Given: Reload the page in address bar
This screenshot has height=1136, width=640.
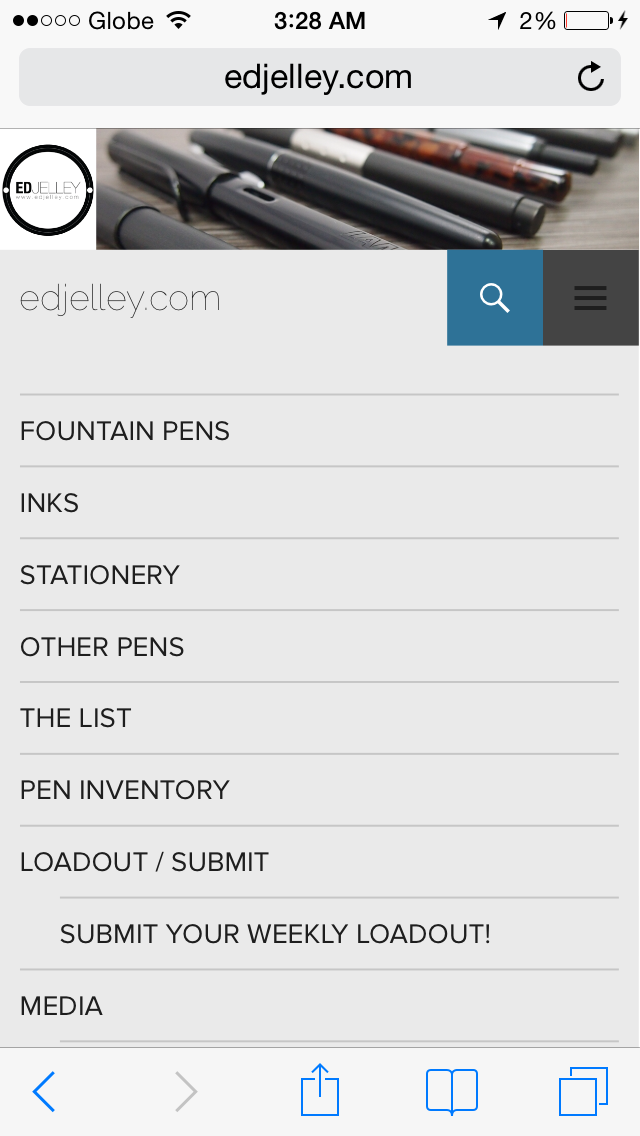Looking at the screenshot, I should [591, 78].
